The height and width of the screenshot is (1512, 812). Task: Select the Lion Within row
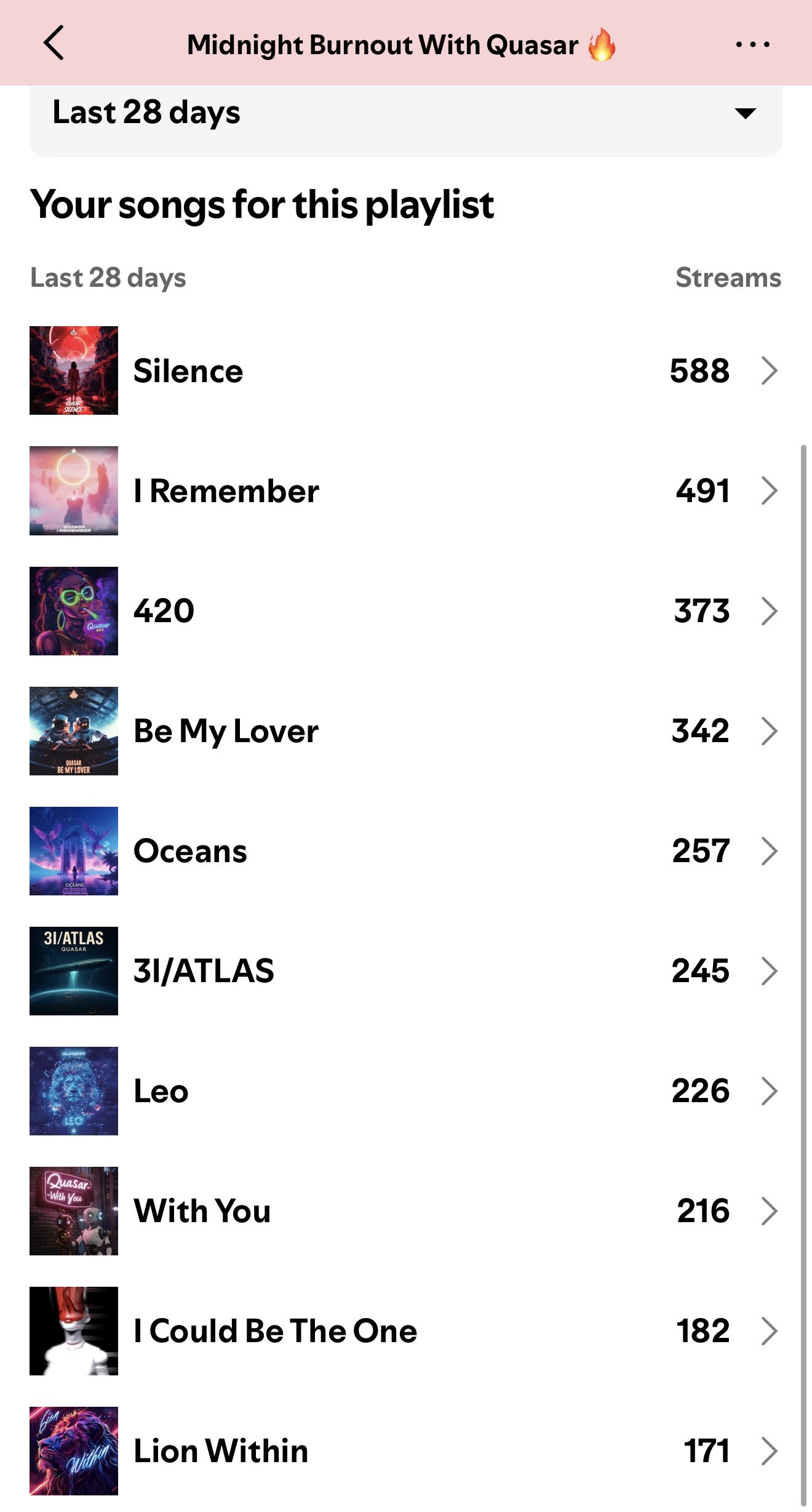[406, 1450]
